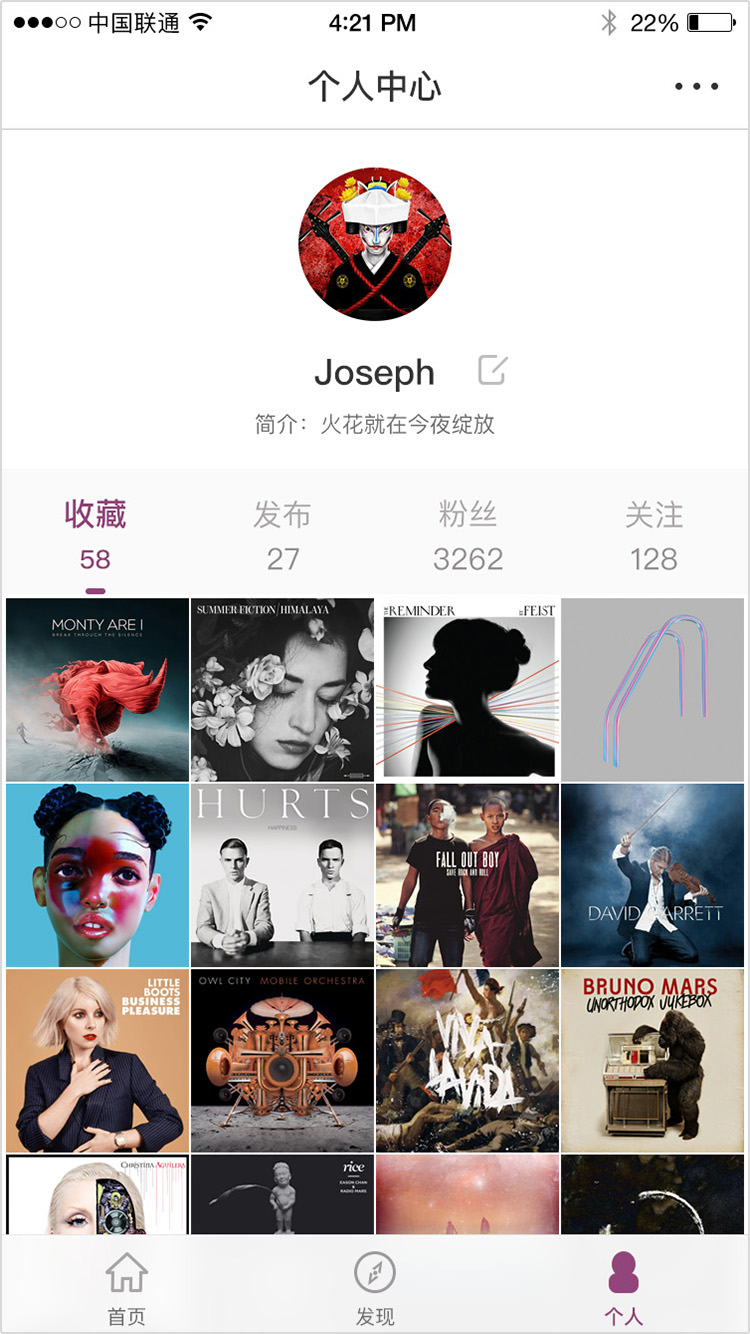Open Joseph's profile avatar
750x1334 pixels.
tap(375, 244)
